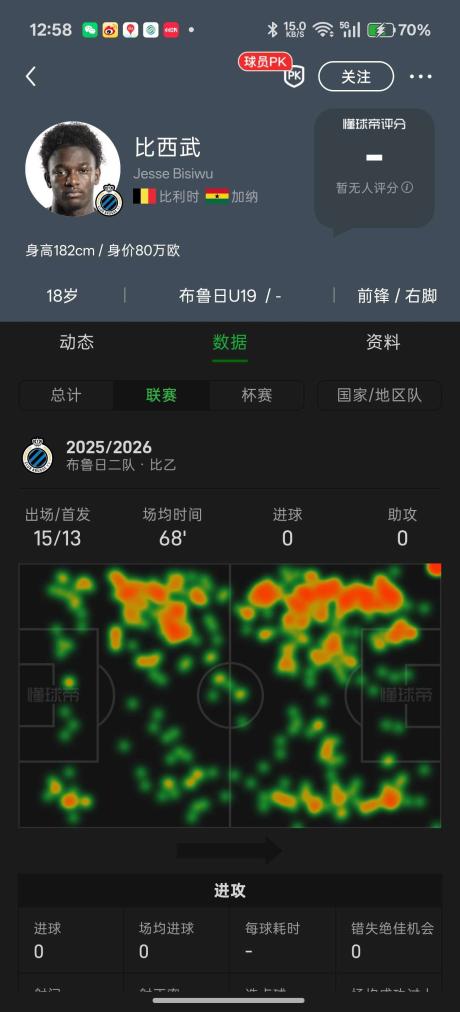Open the 2025/2026 布鲁日二队 season row
The width and height of the screenshot is (460, 1012).
click(230, 456)
